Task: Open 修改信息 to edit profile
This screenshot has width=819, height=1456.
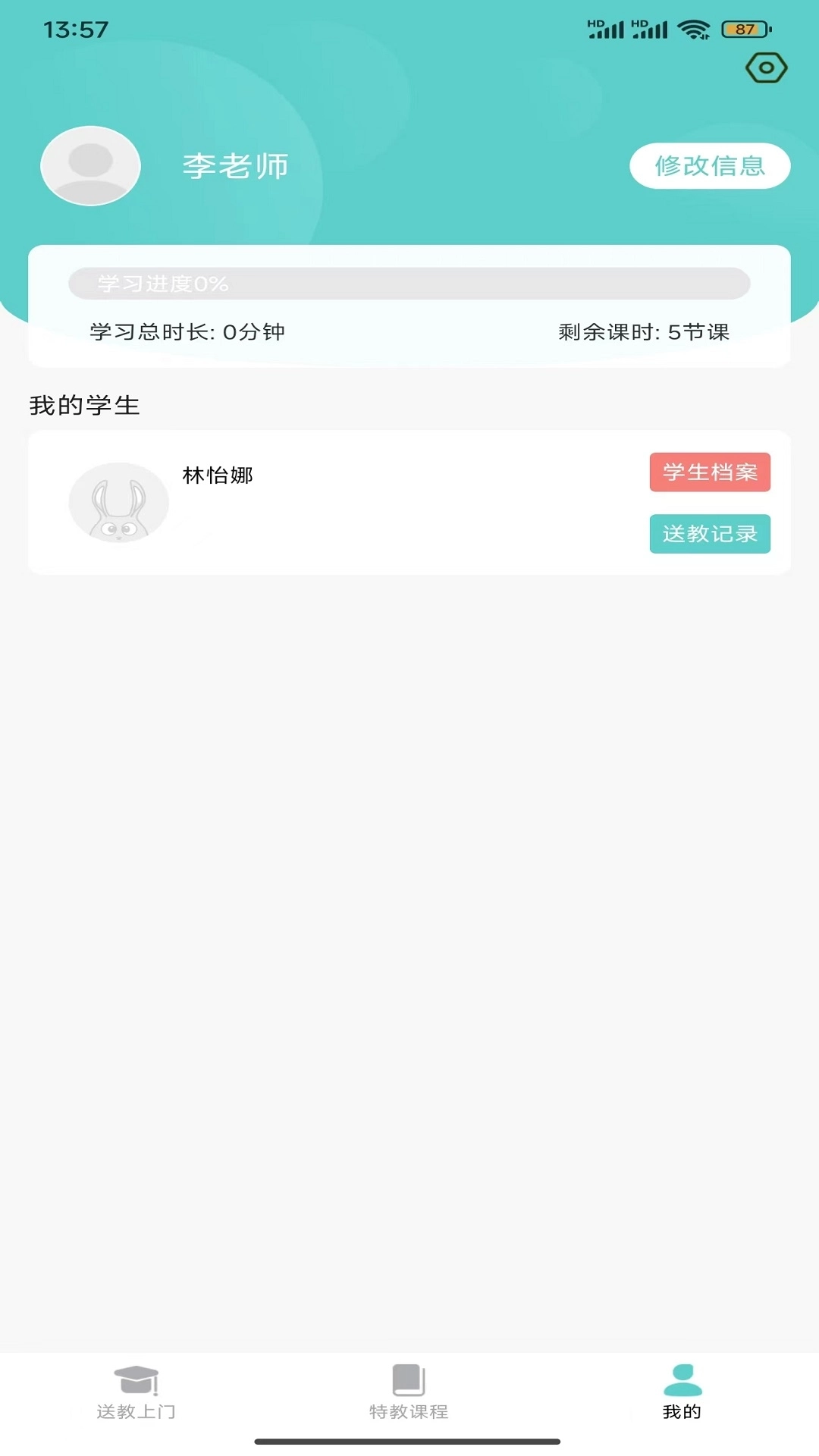Action: [x=710, y=165]
